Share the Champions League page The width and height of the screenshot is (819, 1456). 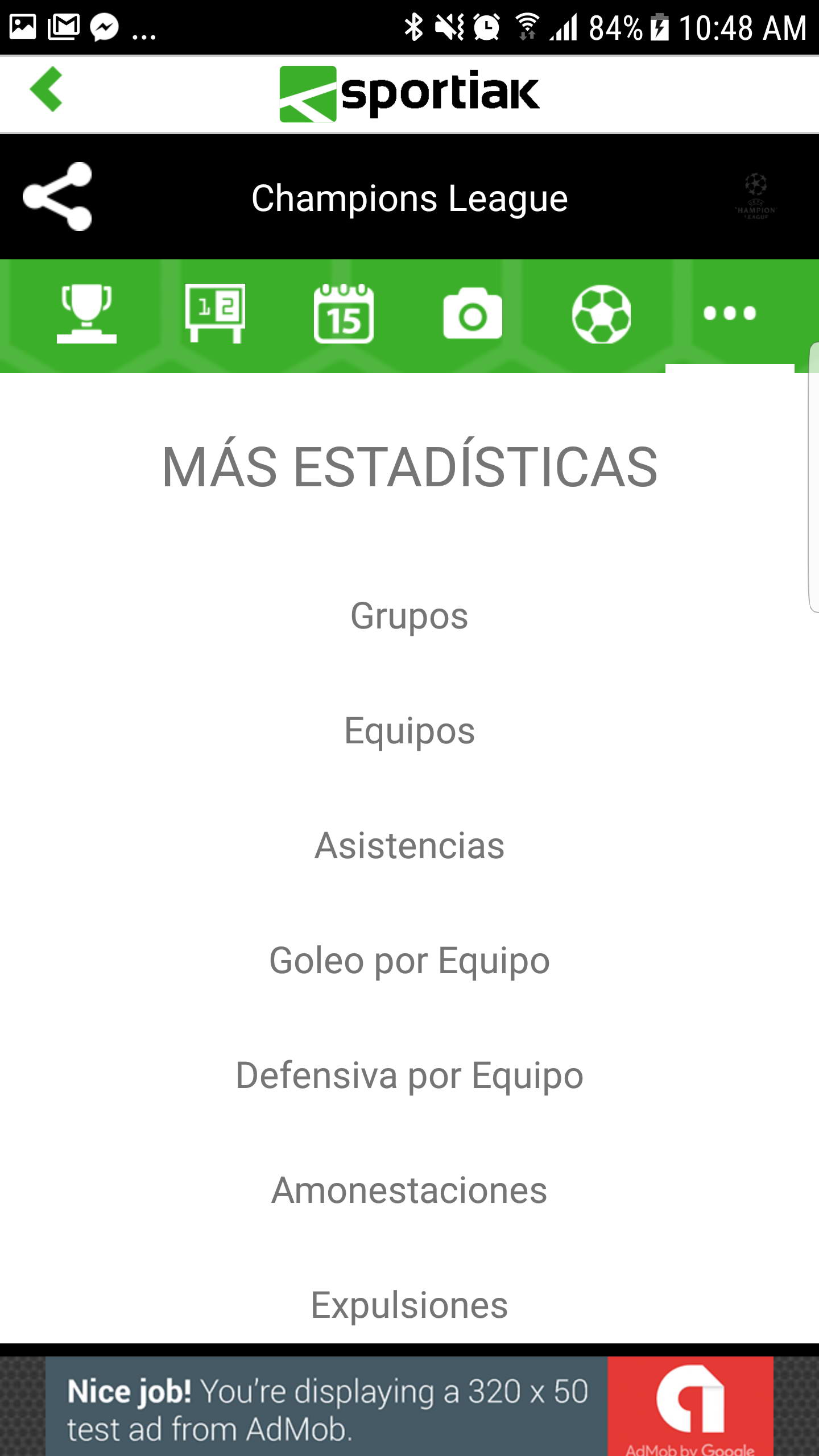57,197
